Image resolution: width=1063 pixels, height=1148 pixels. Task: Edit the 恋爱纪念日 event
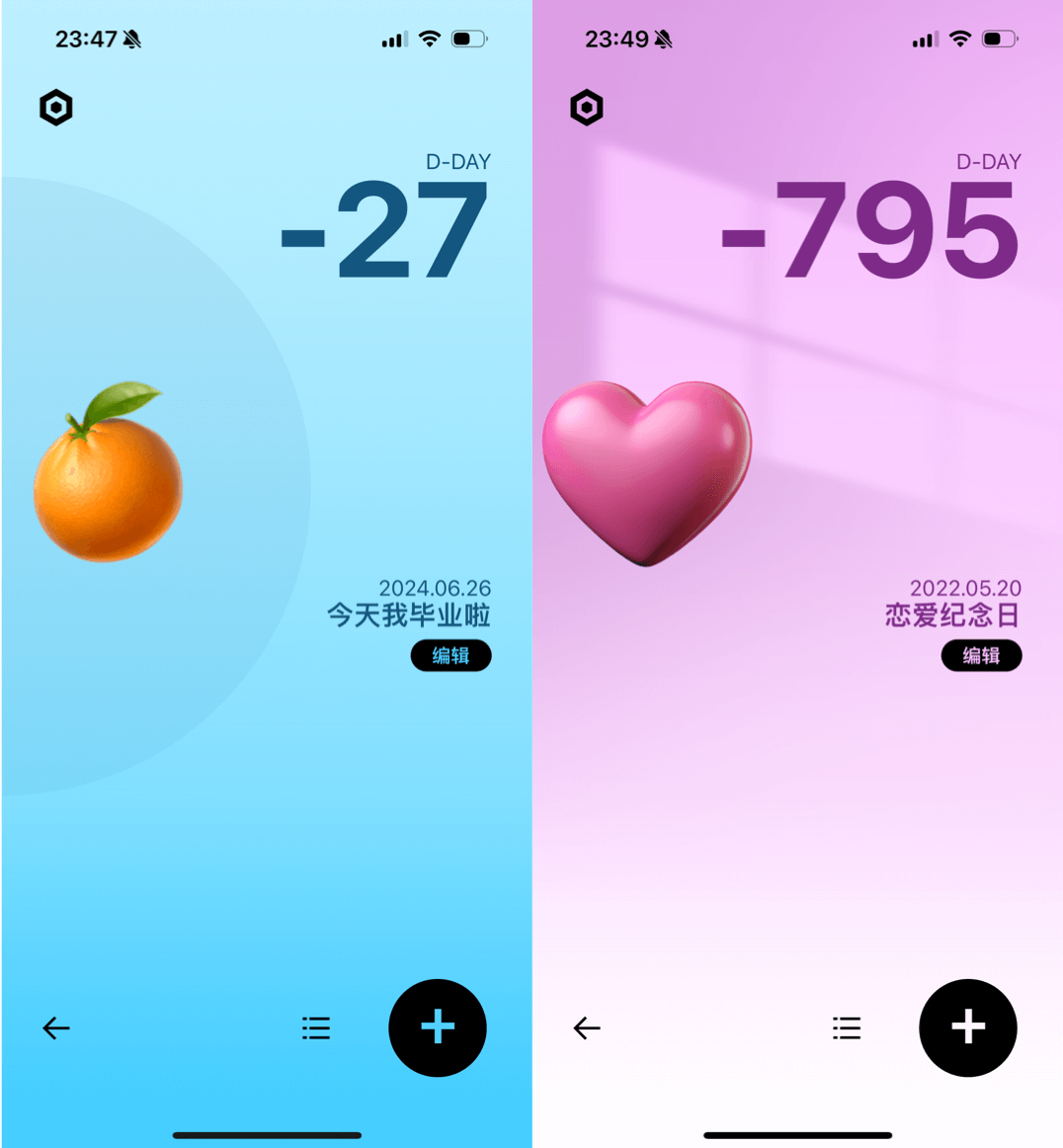coord(981,656)
